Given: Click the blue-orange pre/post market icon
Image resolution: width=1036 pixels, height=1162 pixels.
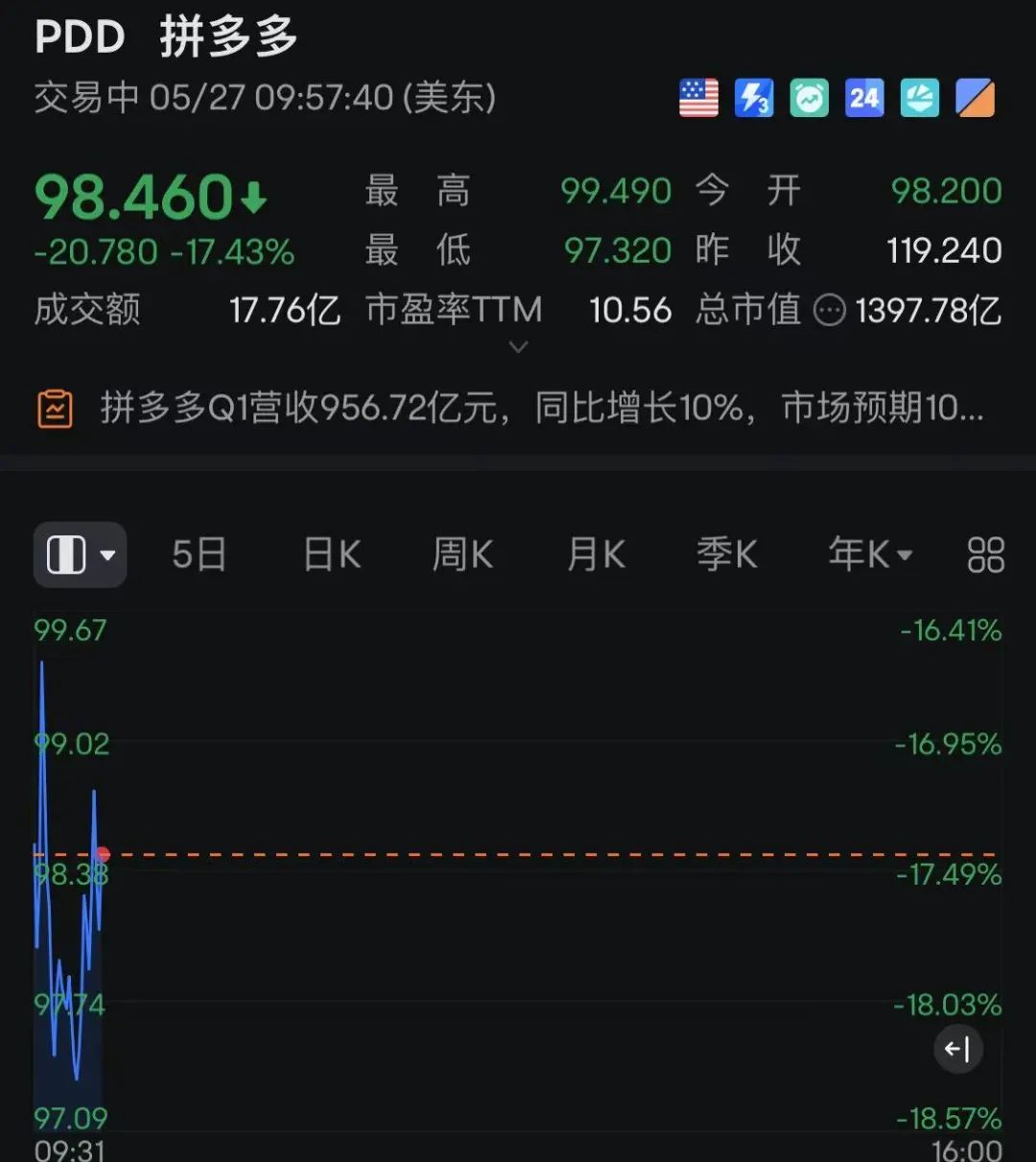Looking at the screenshot, I should coord(975,99).
